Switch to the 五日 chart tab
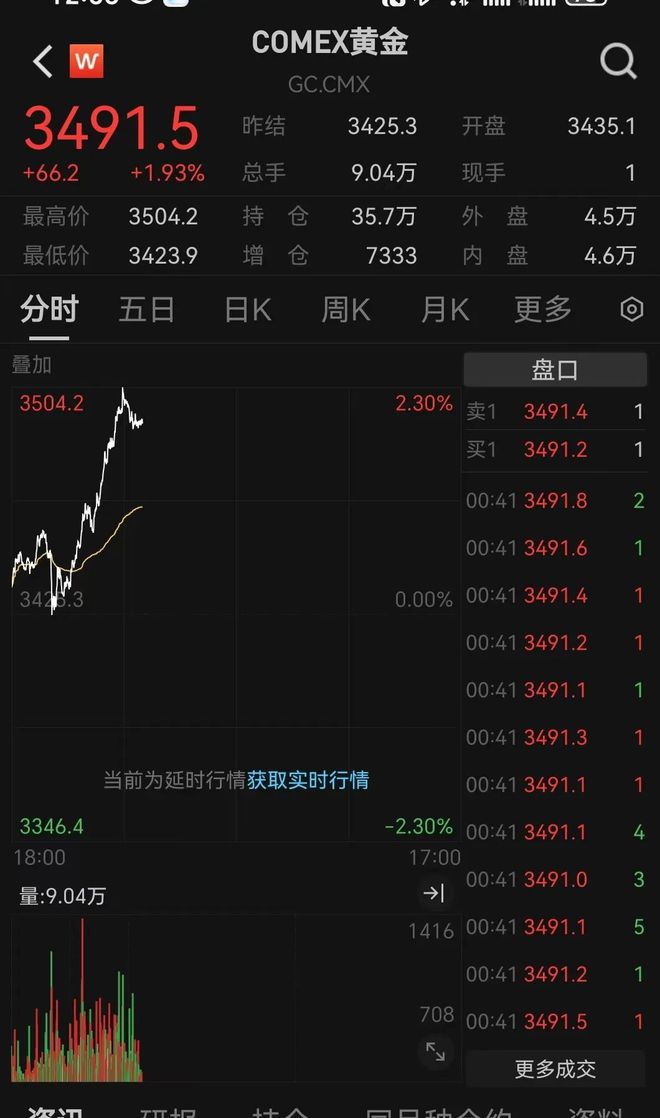This screenshot has height=1118, width=660. click(x=146, y=310)
